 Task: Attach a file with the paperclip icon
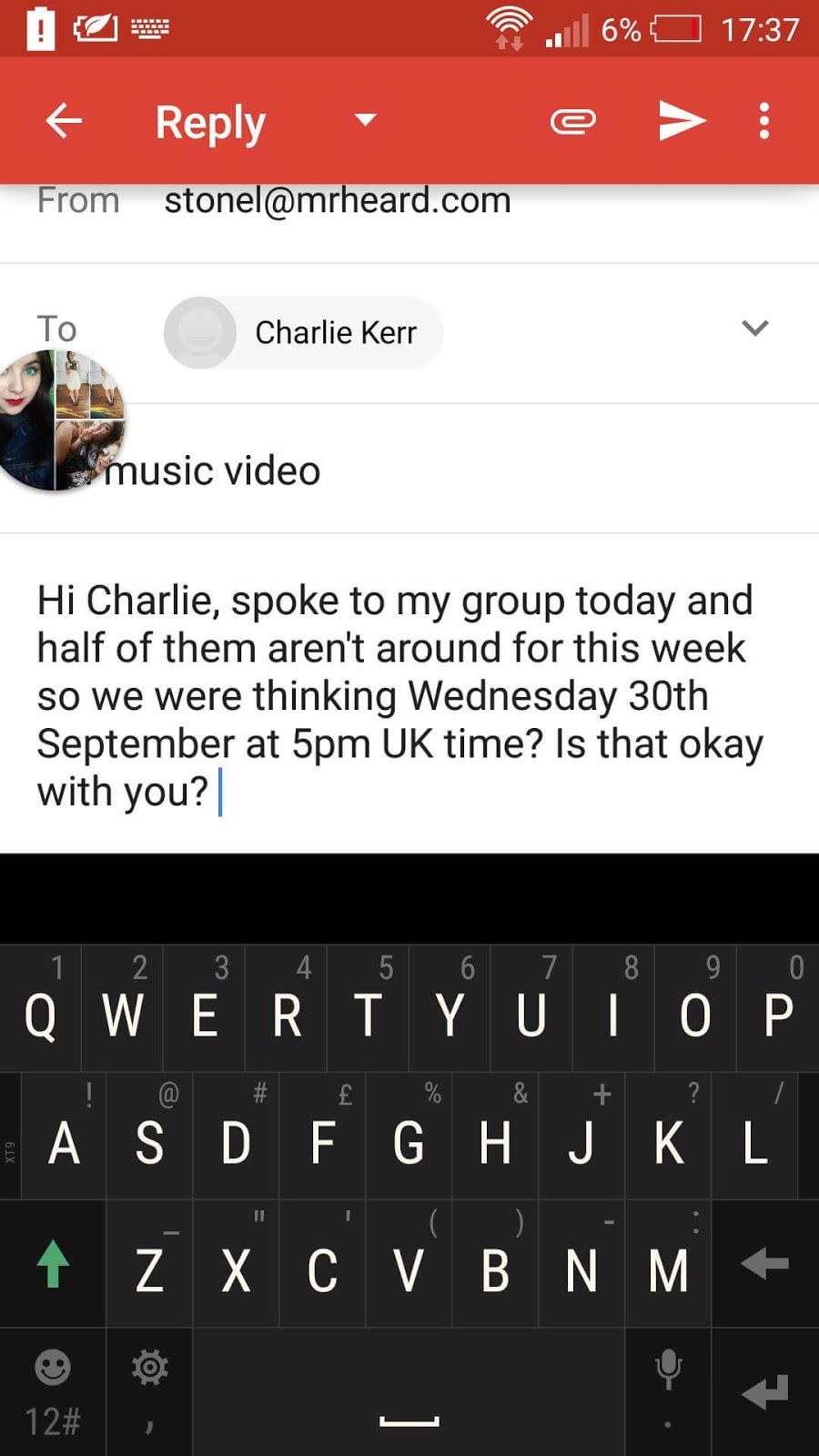(x=573, y=121)
